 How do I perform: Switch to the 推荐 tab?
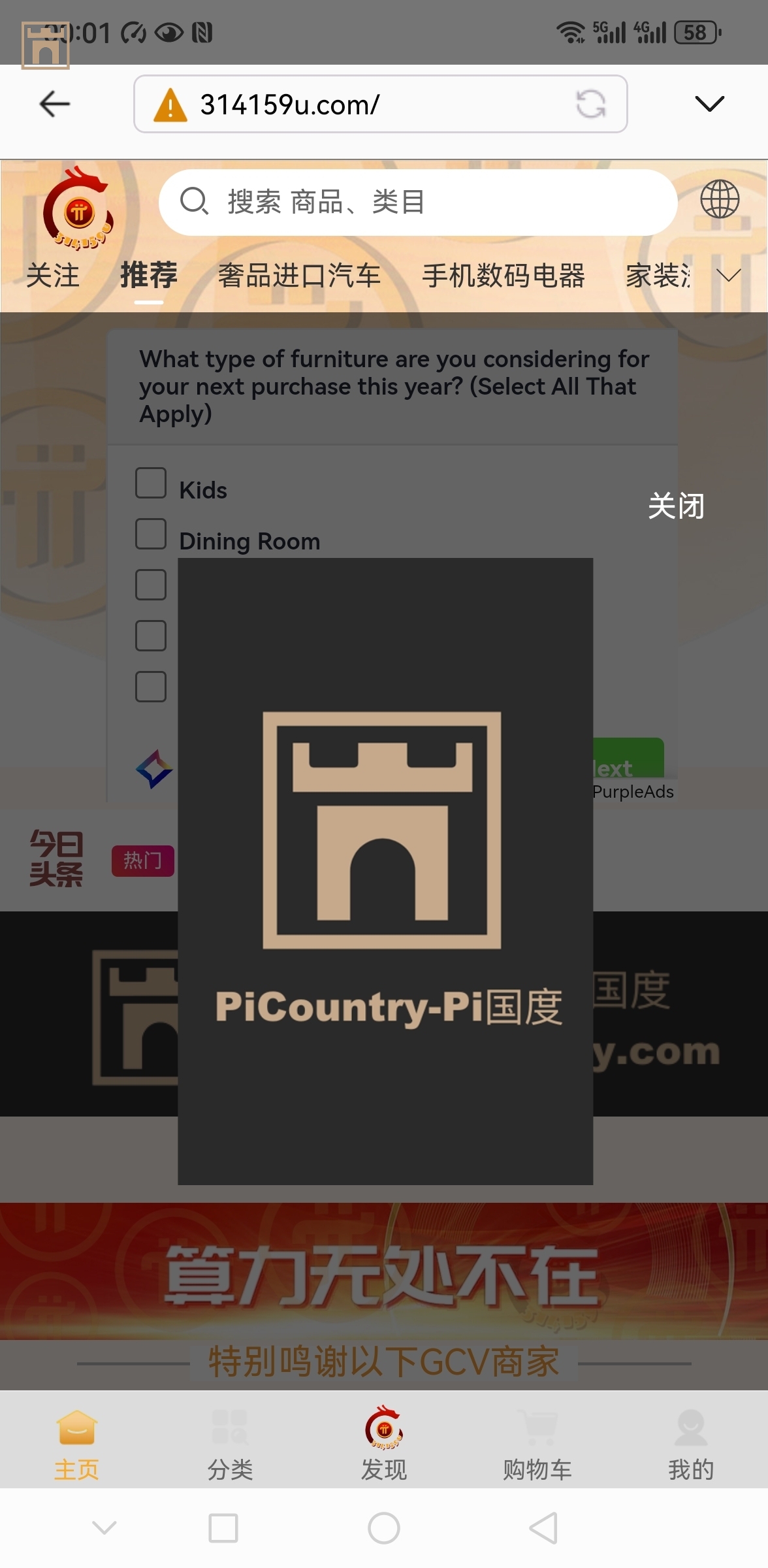(149, 275)
